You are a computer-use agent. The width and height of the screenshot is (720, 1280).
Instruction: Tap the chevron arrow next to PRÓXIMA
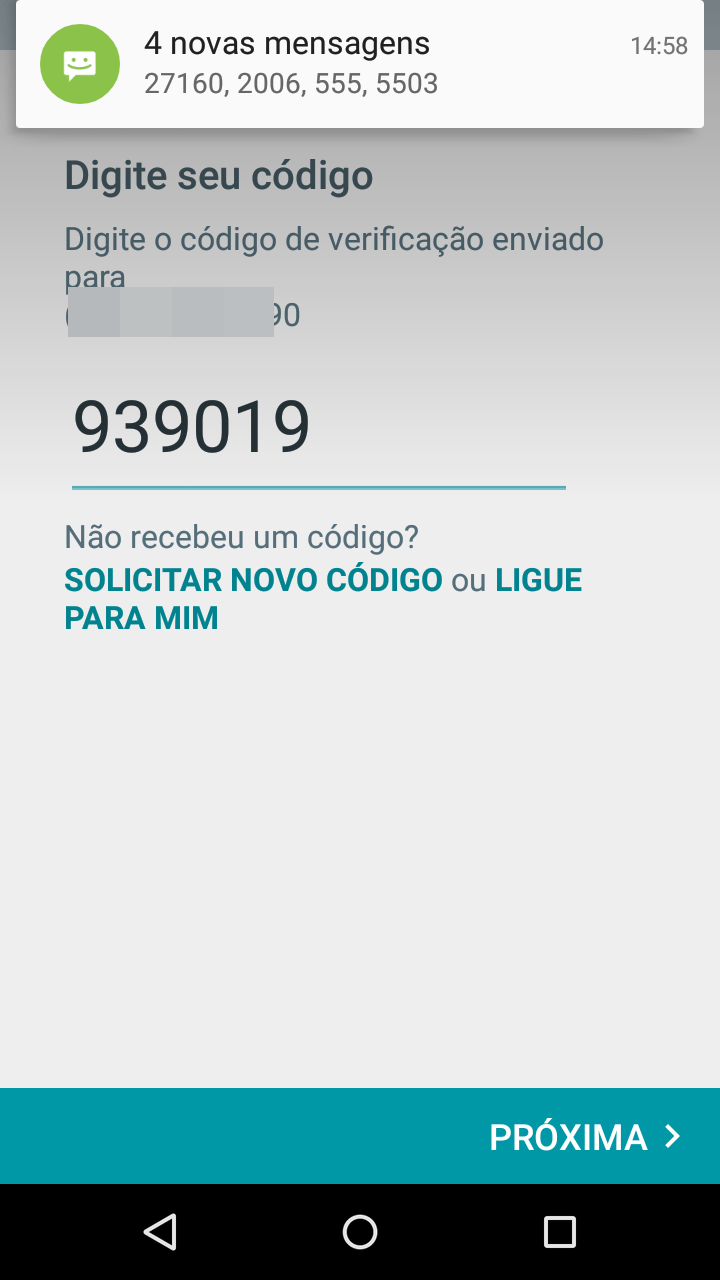click(672, 1136)
